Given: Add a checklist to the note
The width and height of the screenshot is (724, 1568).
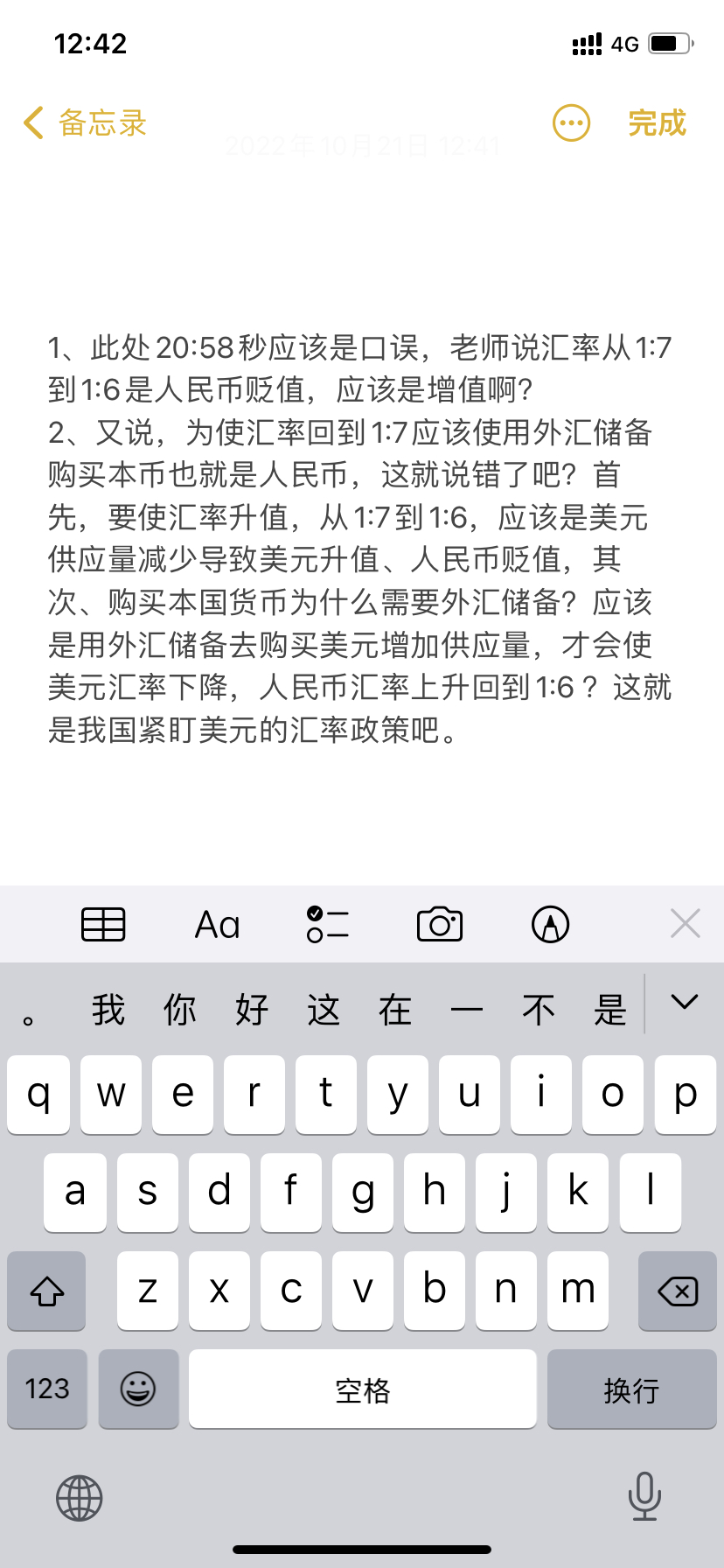Looking at the screenshot, I should coord(328,924).
